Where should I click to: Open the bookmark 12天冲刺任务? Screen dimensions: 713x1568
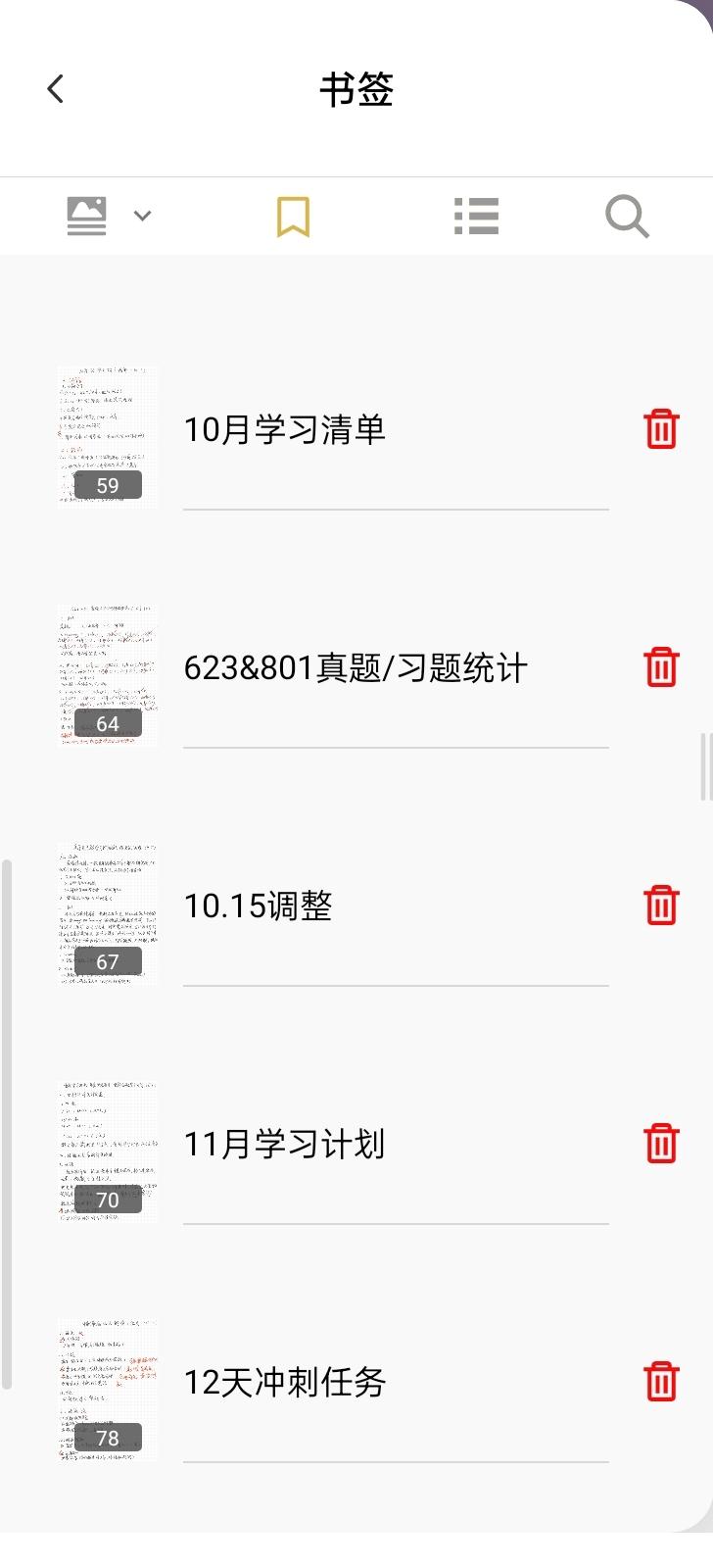click(285, 1383)
